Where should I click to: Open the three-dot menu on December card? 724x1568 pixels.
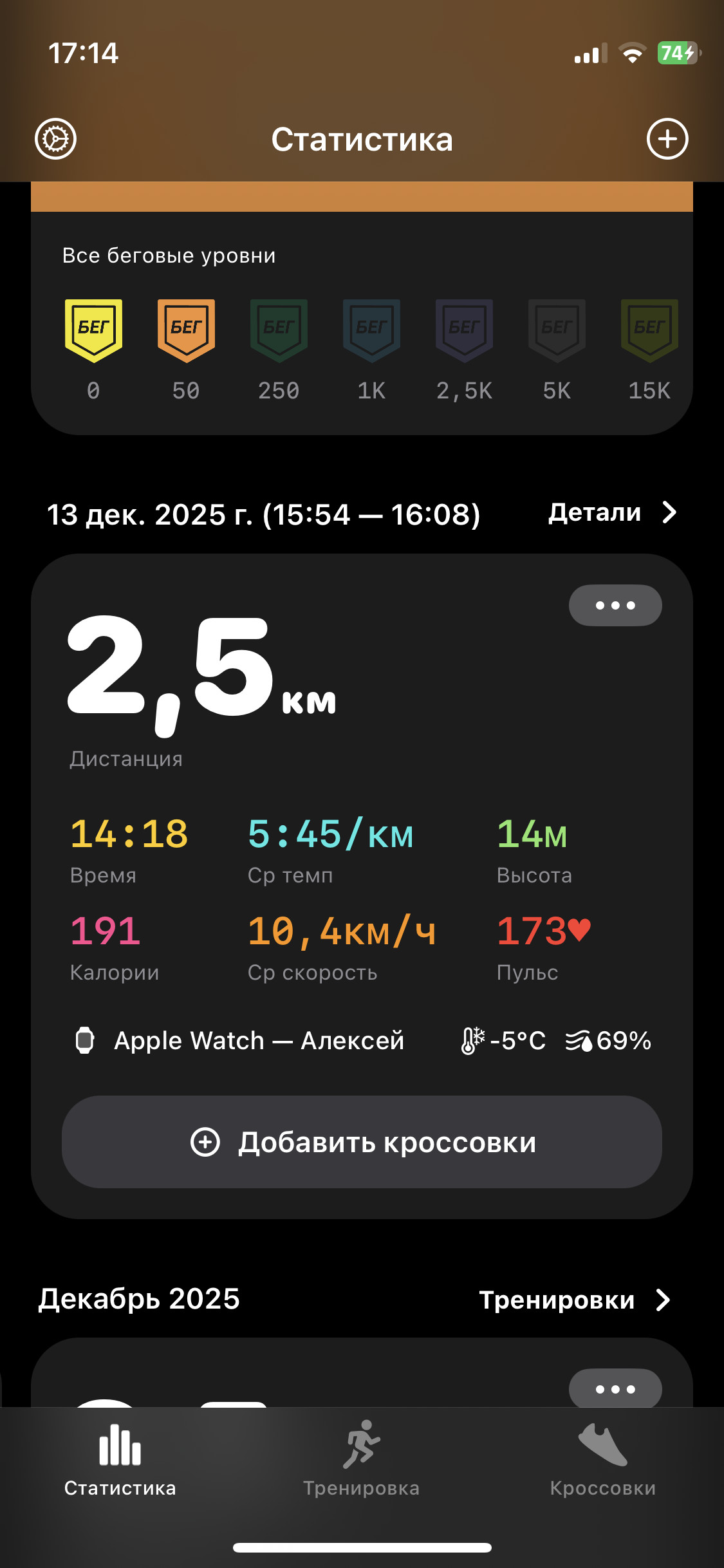(x=615, y=1388)
